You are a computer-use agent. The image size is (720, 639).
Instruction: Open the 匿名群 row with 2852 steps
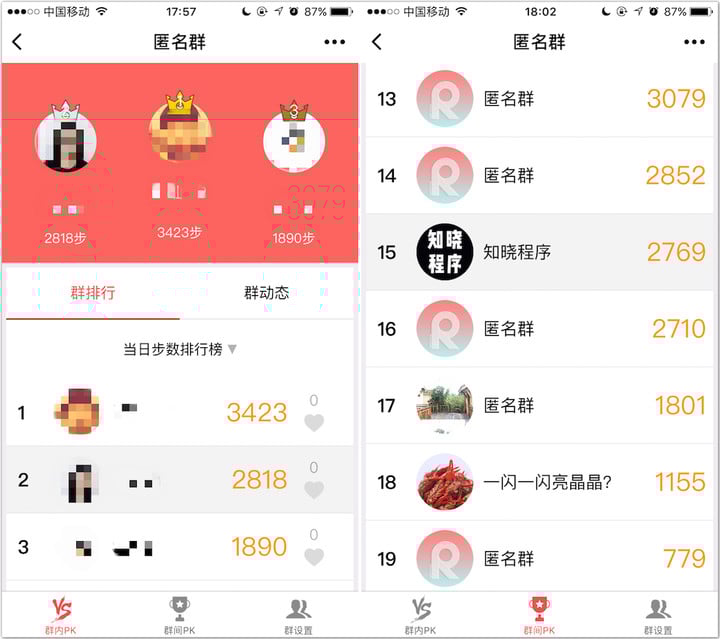pos(540,175)
